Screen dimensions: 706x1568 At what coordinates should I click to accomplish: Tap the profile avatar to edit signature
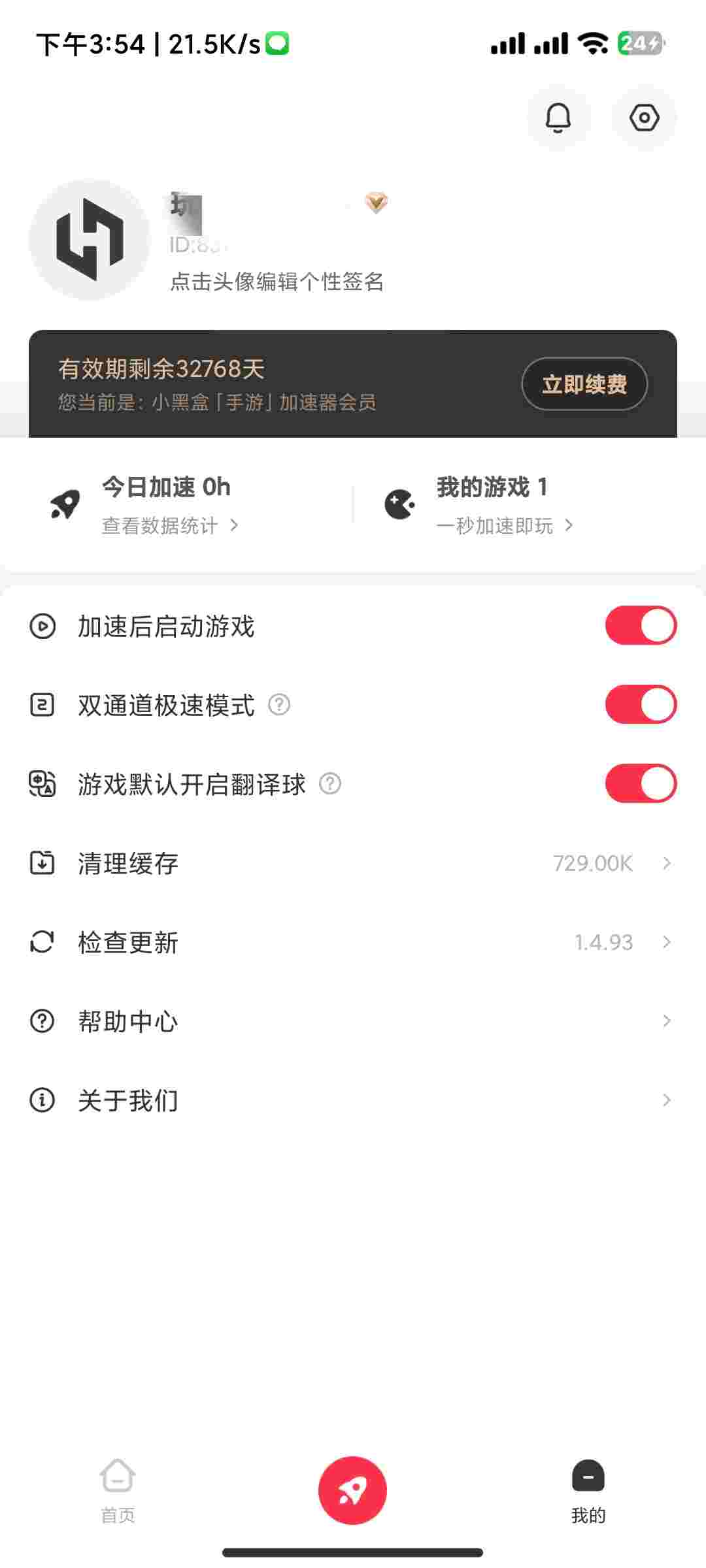coord(90,240)
